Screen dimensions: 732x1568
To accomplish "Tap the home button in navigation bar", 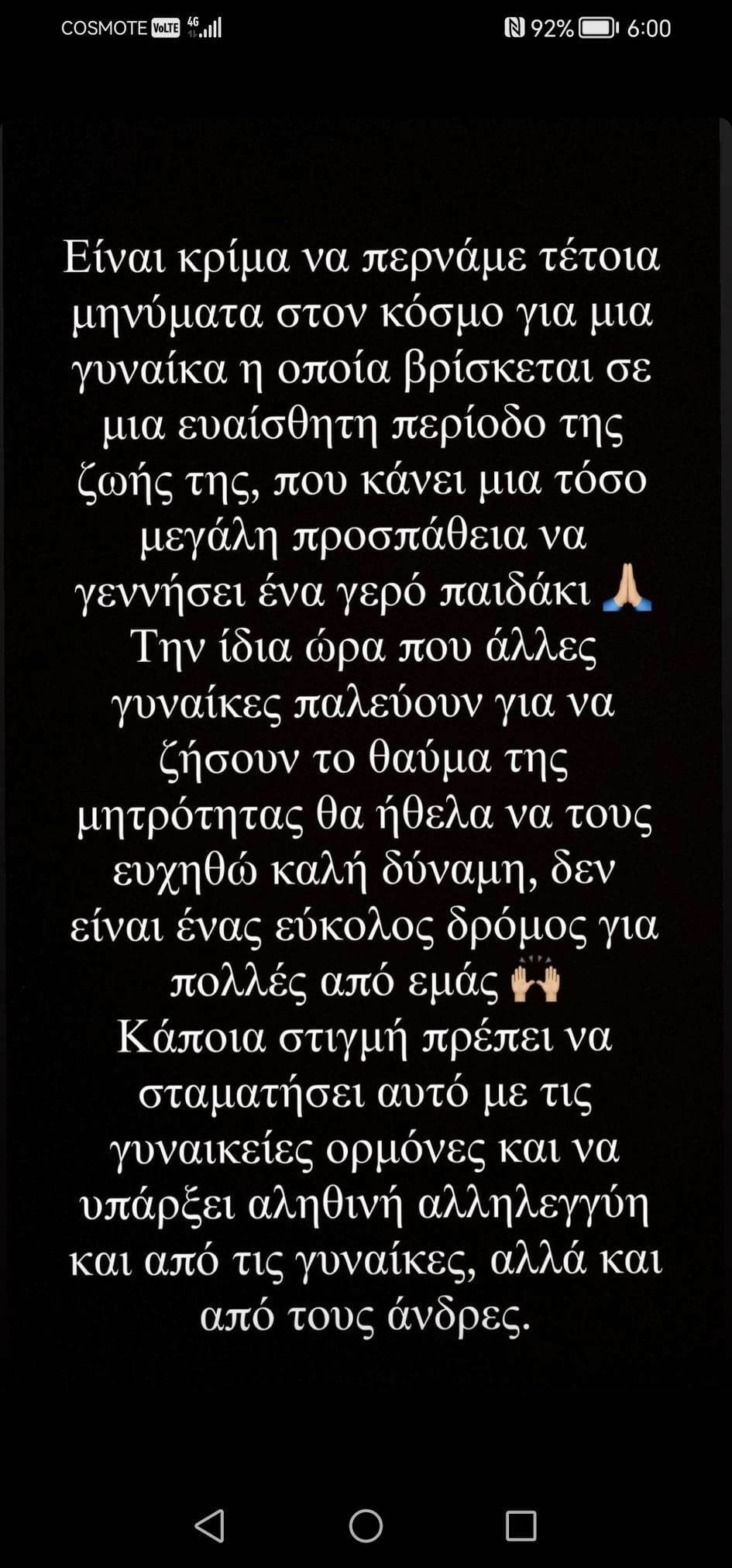I will pos(366,1525).
